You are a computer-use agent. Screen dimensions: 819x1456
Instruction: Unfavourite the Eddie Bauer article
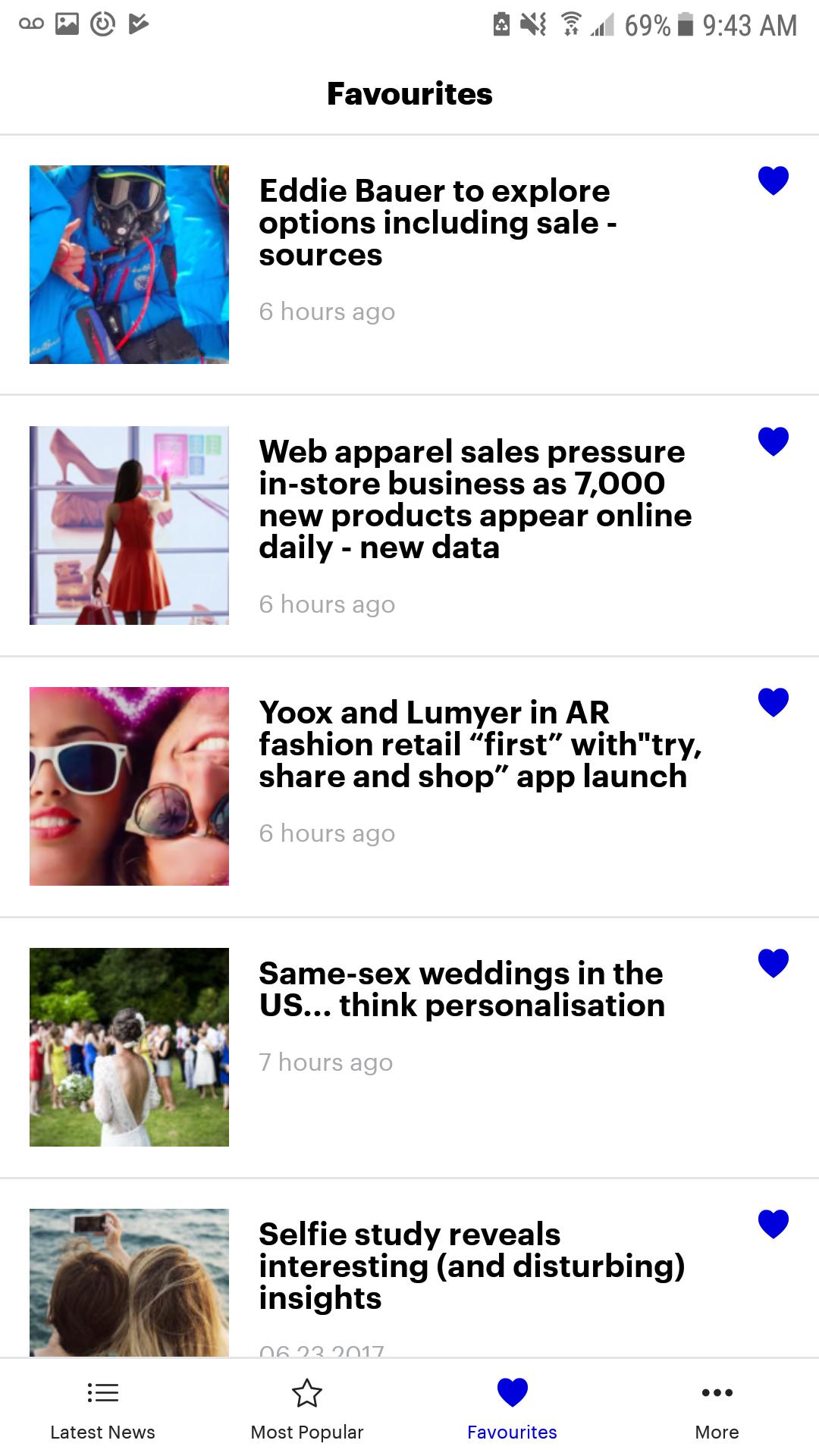773,180
